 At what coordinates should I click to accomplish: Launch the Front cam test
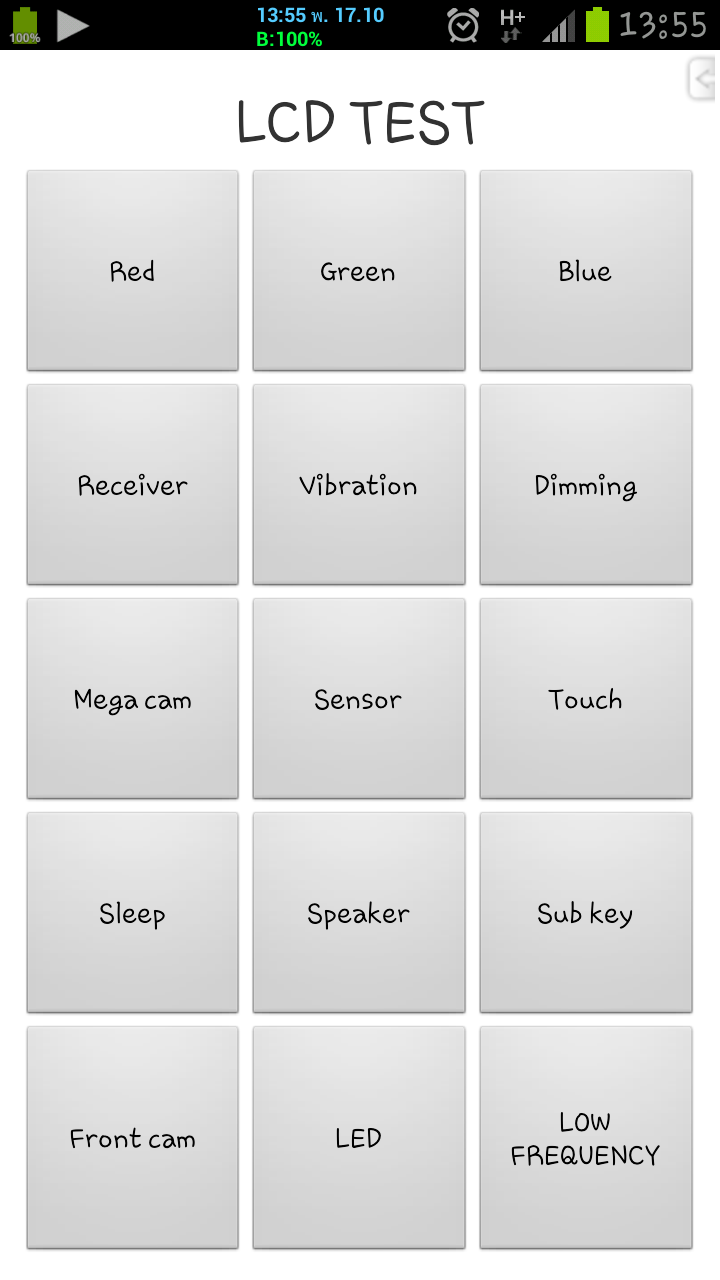[x=132, y=1137]
